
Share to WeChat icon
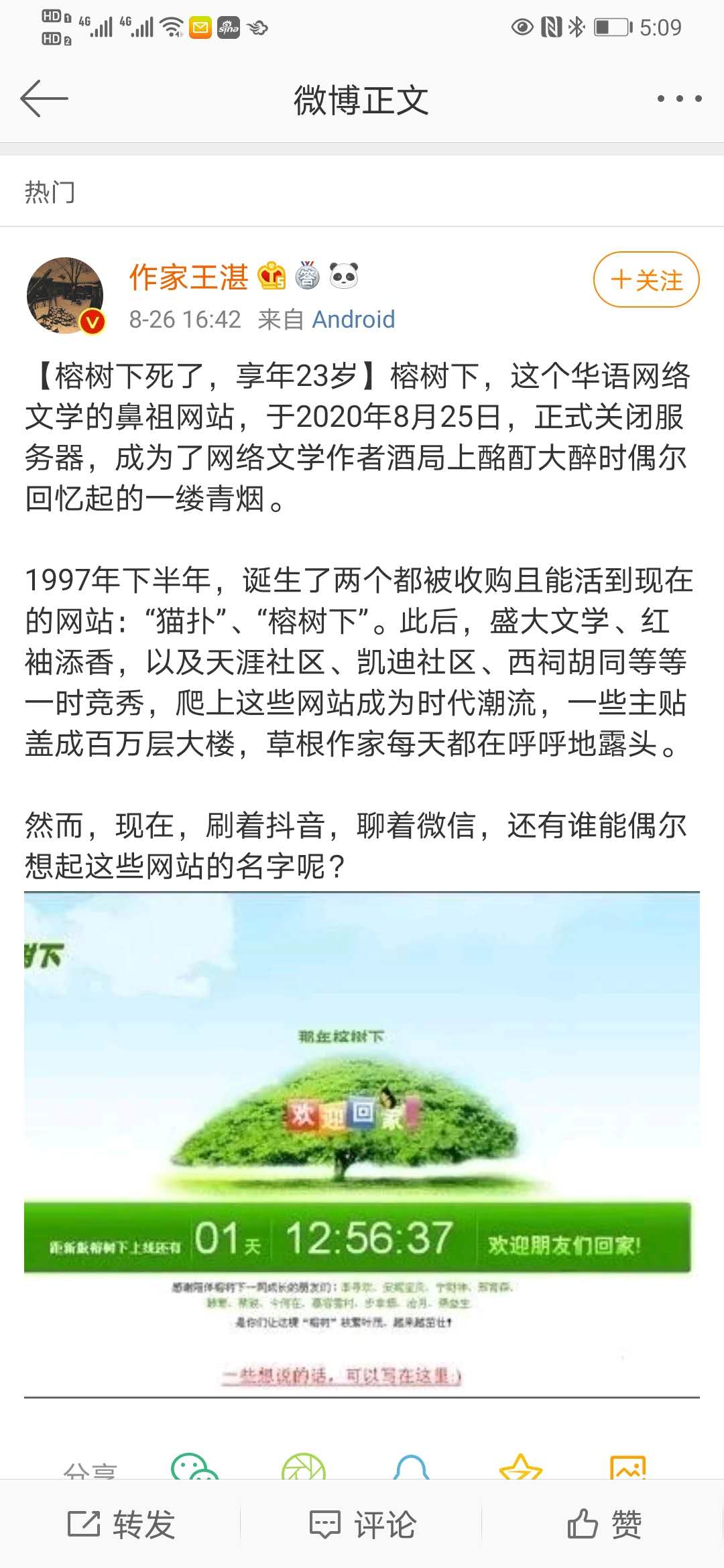194,1467
